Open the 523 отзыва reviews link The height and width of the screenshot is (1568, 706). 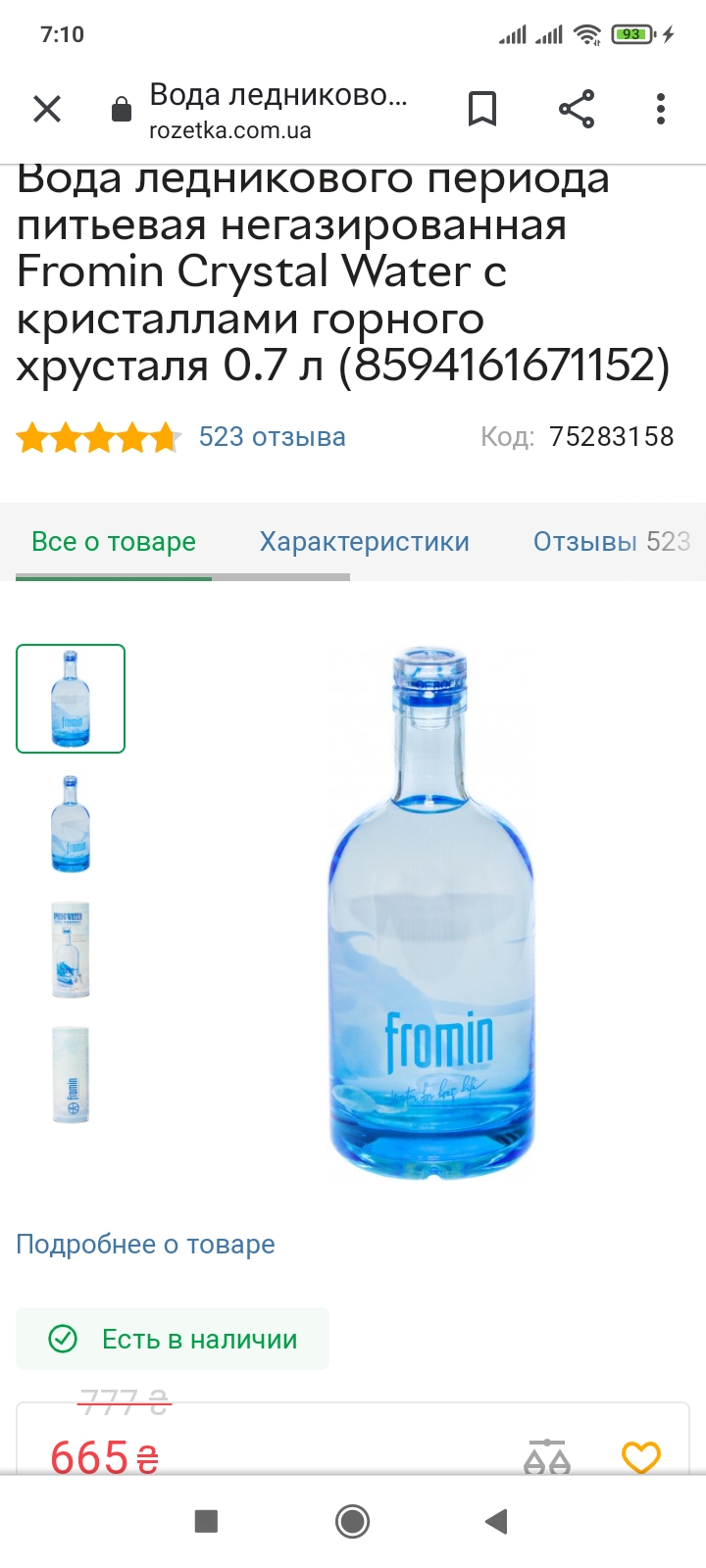(x=272, y=437)
